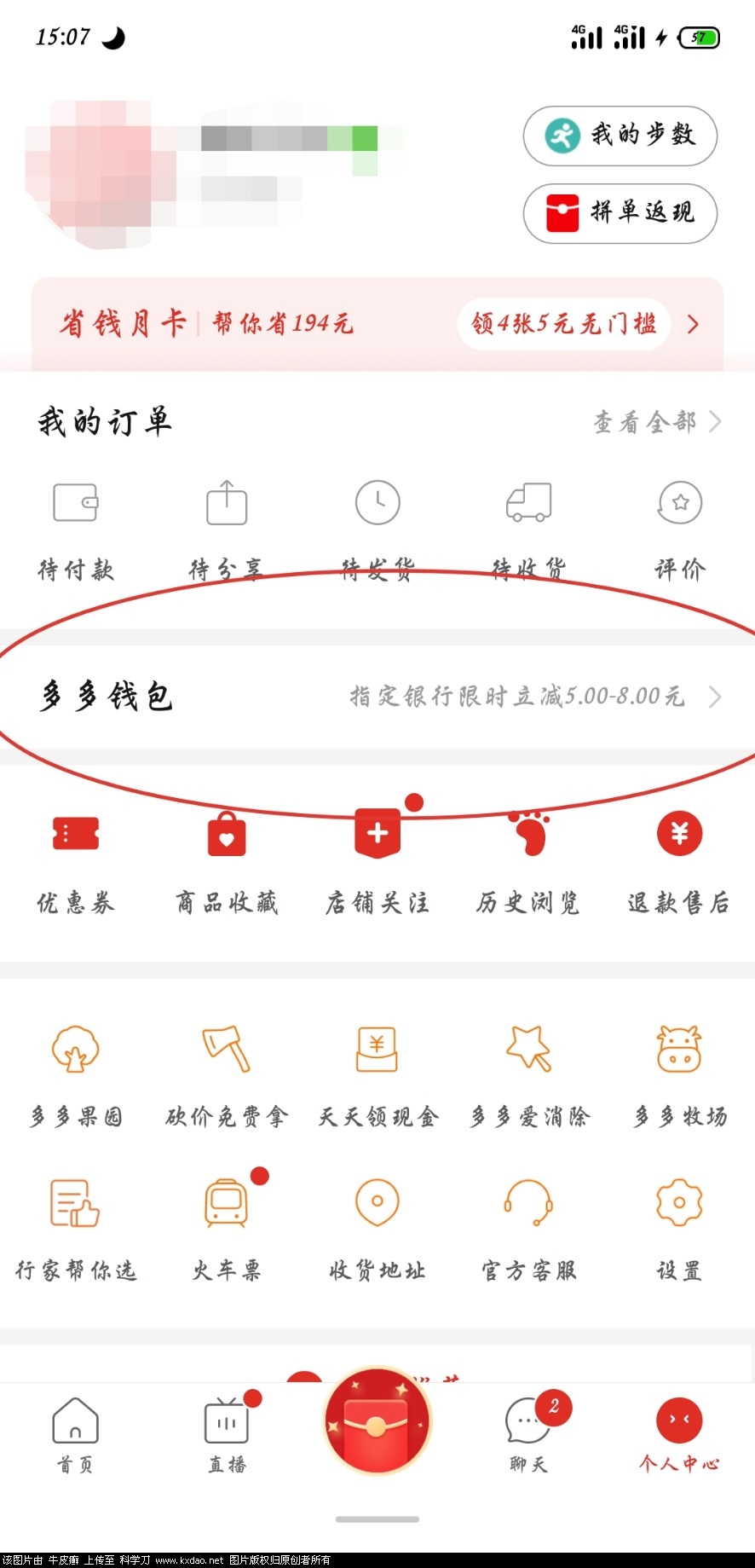Open 多多钱包 wallet row
The width and height of the screenshot is (755, 1568).
(377, 697)
